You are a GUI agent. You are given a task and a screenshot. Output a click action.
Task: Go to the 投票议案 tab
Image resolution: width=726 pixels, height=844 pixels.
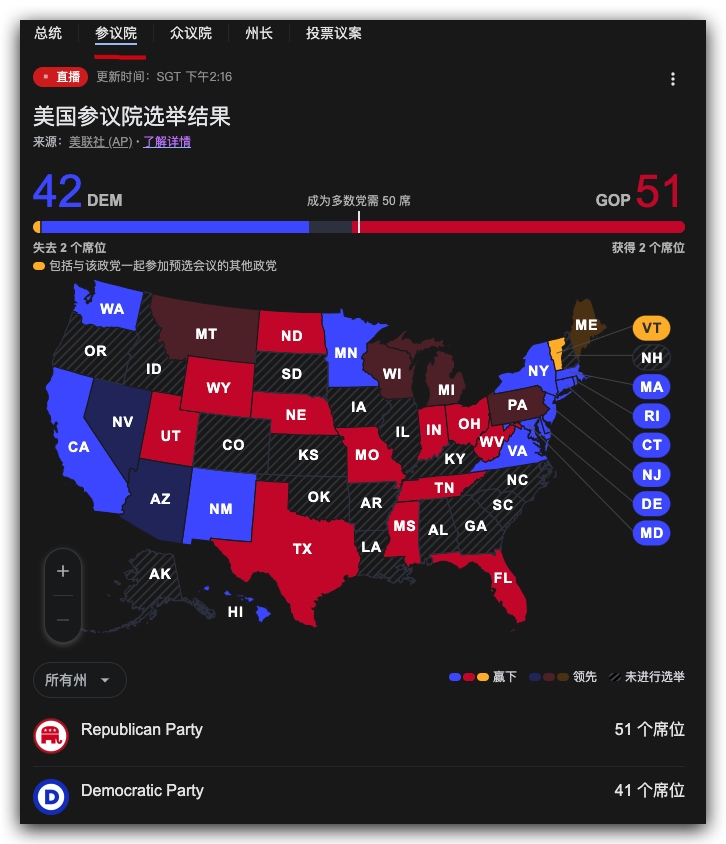(334, 33)
